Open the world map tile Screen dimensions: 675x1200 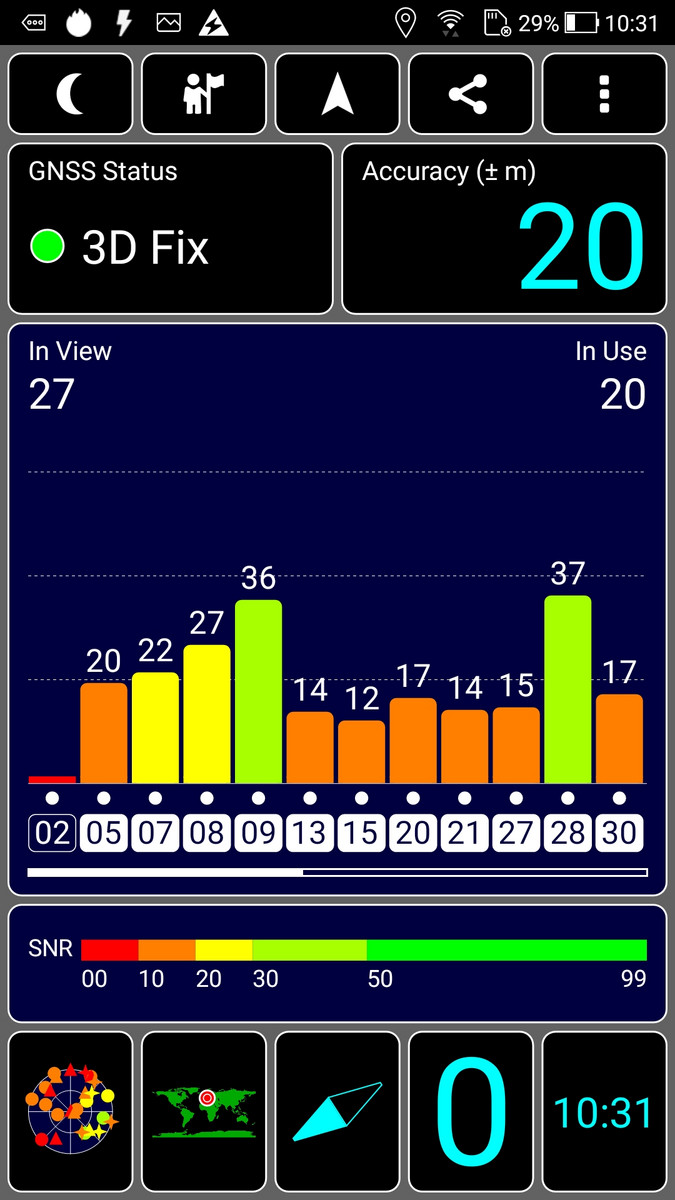204,1111
